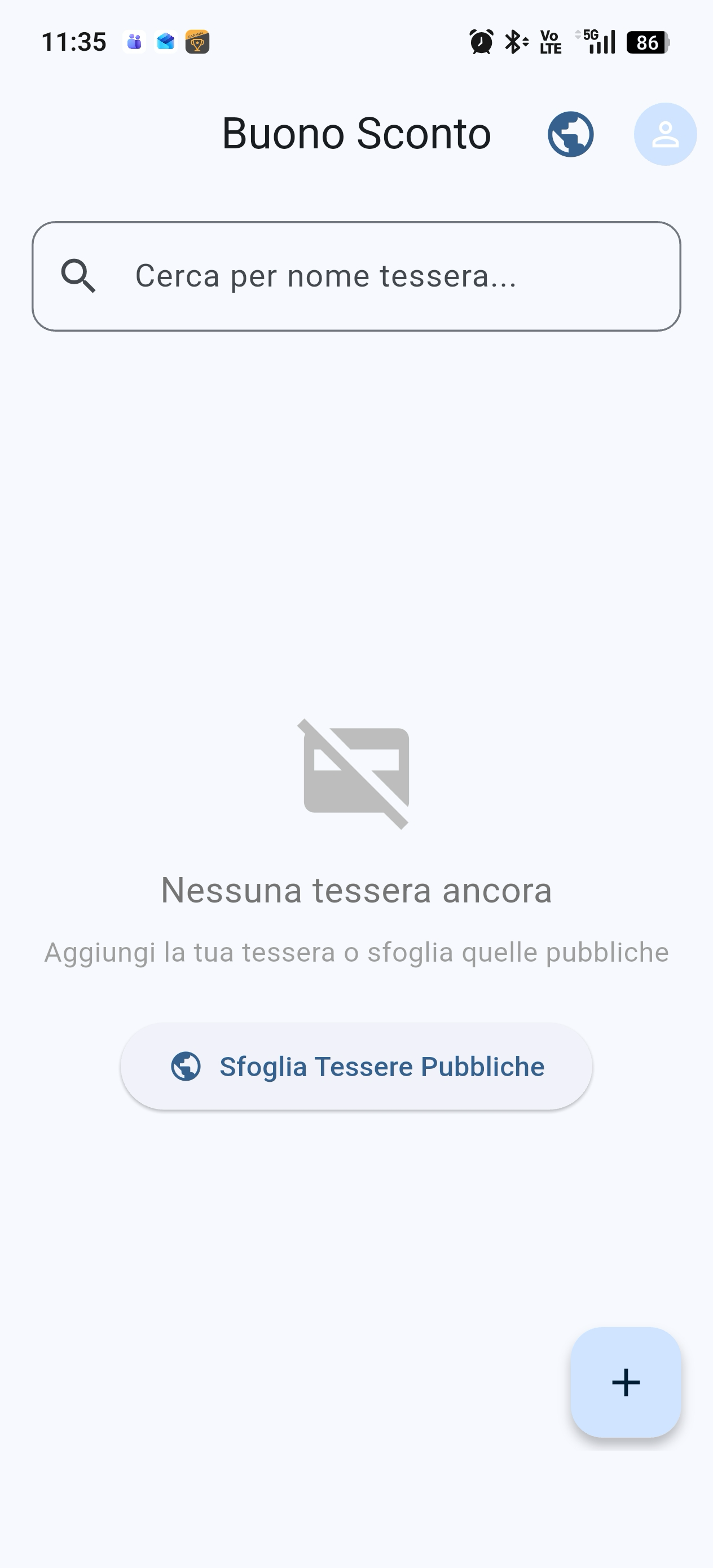
Task: Add a new card with plus button
Action: 626,1382
